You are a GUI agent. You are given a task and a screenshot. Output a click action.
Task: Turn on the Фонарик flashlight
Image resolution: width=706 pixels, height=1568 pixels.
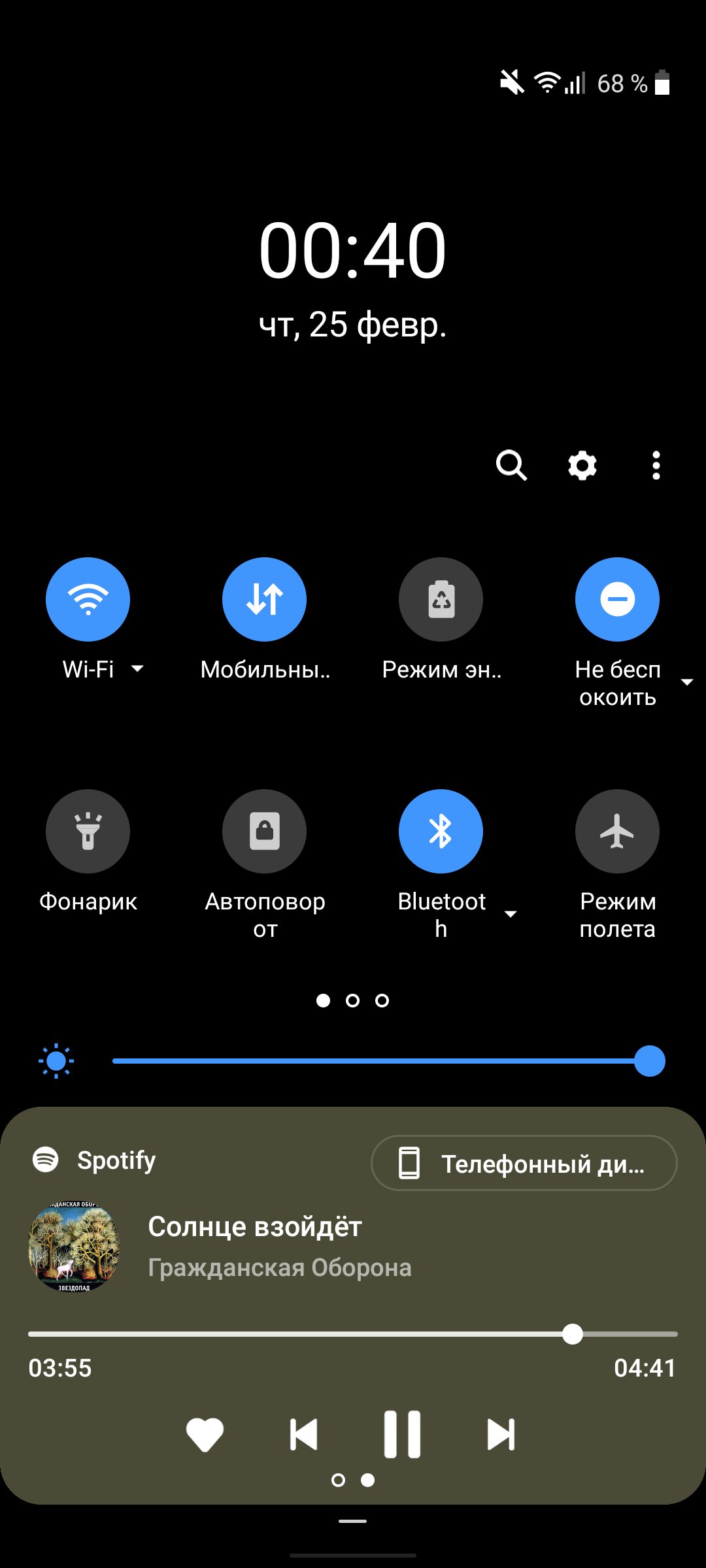(88, 831)
